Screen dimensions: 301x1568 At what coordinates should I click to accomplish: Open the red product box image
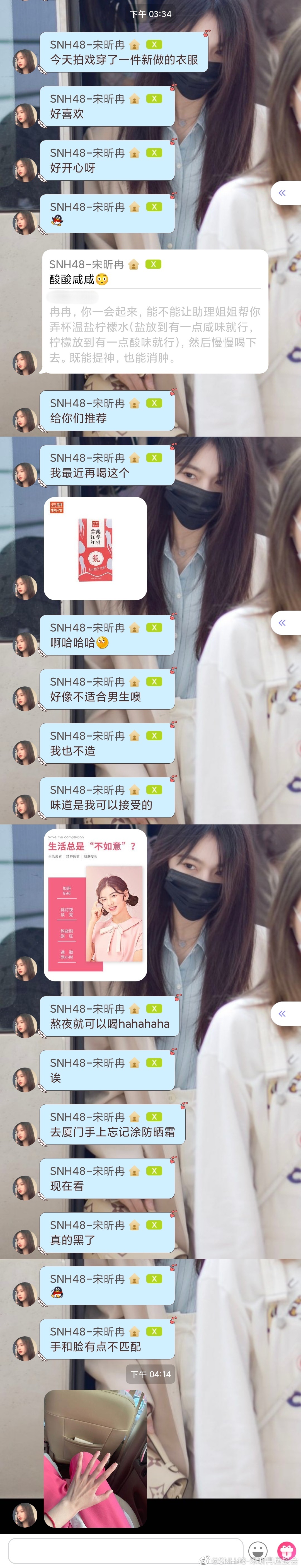[96, 548]
